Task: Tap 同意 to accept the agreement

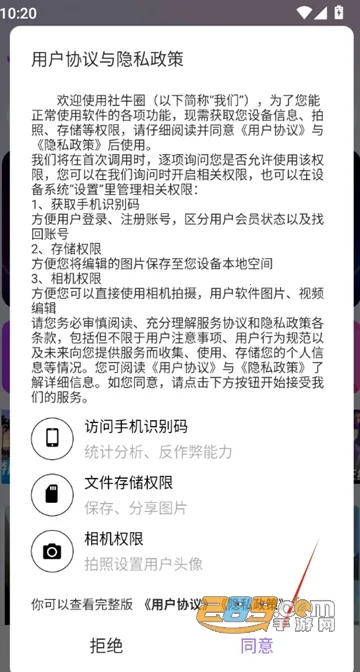Action: (257, 645)
